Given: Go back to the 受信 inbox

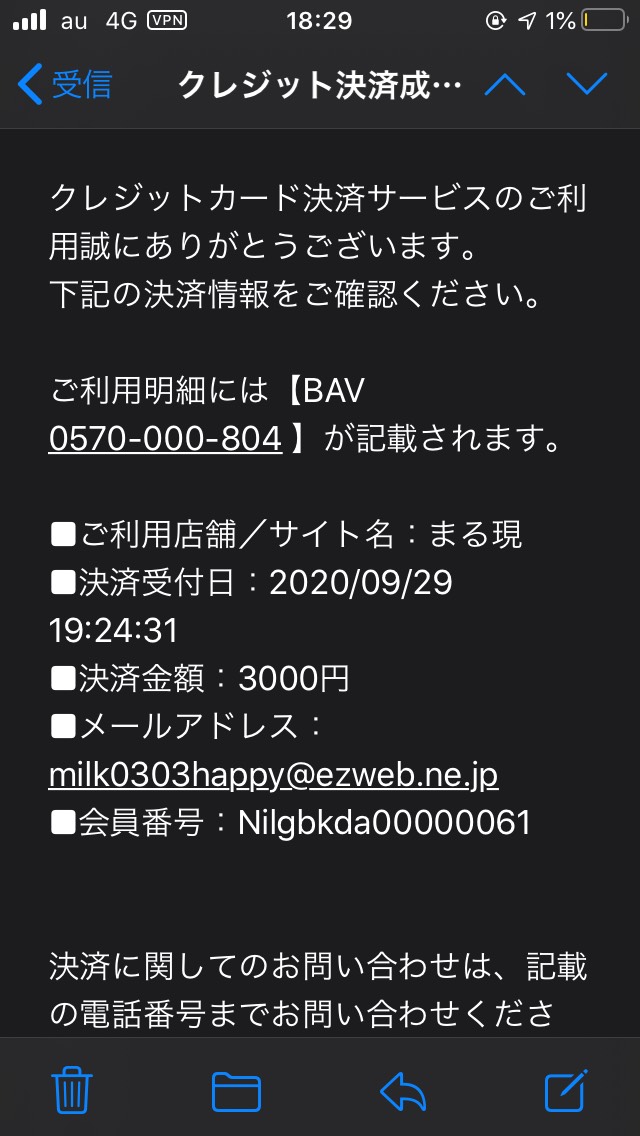Looking at the screenshot, I should [65, 84].
